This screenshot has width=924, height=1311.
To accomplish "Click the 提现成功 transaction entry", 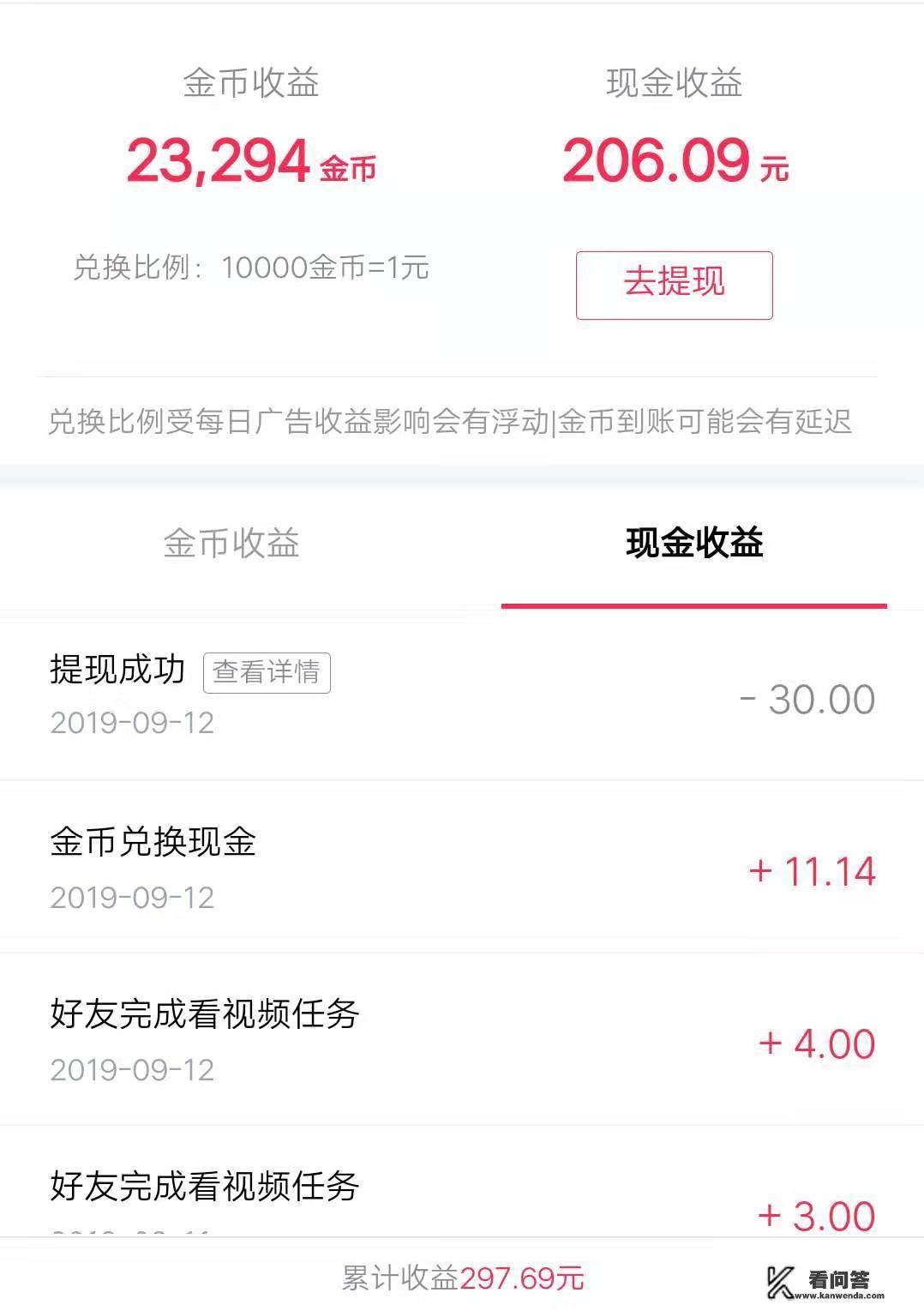I will tap(120, 670).
